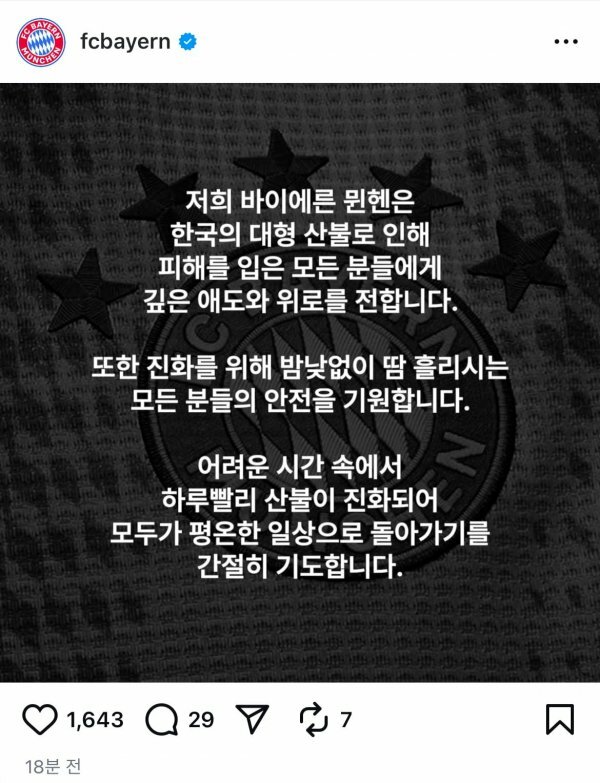Open the fcbayern username link
The width and height of the screenshot is (600, 783).
point(125,42)
